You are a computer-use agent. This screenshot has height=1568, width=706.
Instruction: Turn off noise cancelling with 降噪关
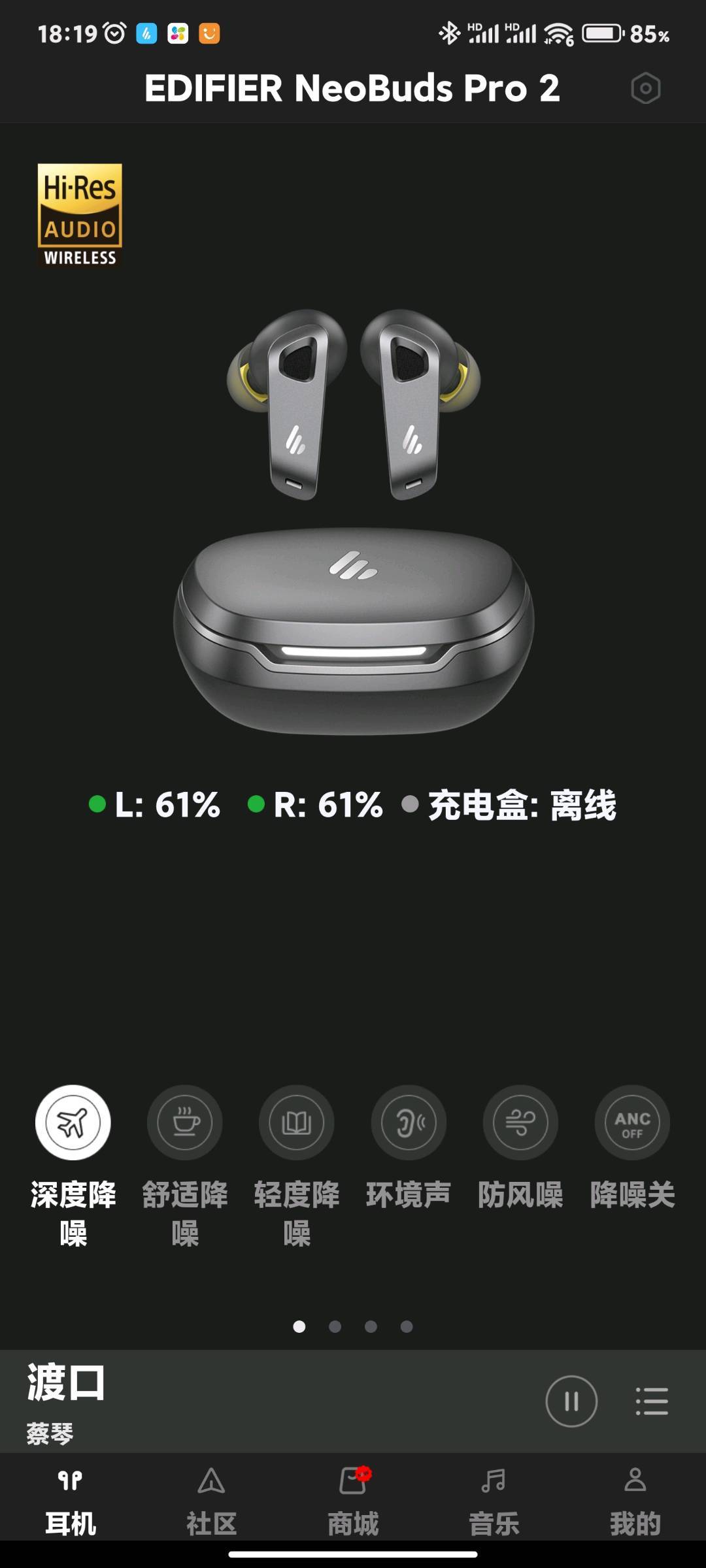tap(632, 1122)
